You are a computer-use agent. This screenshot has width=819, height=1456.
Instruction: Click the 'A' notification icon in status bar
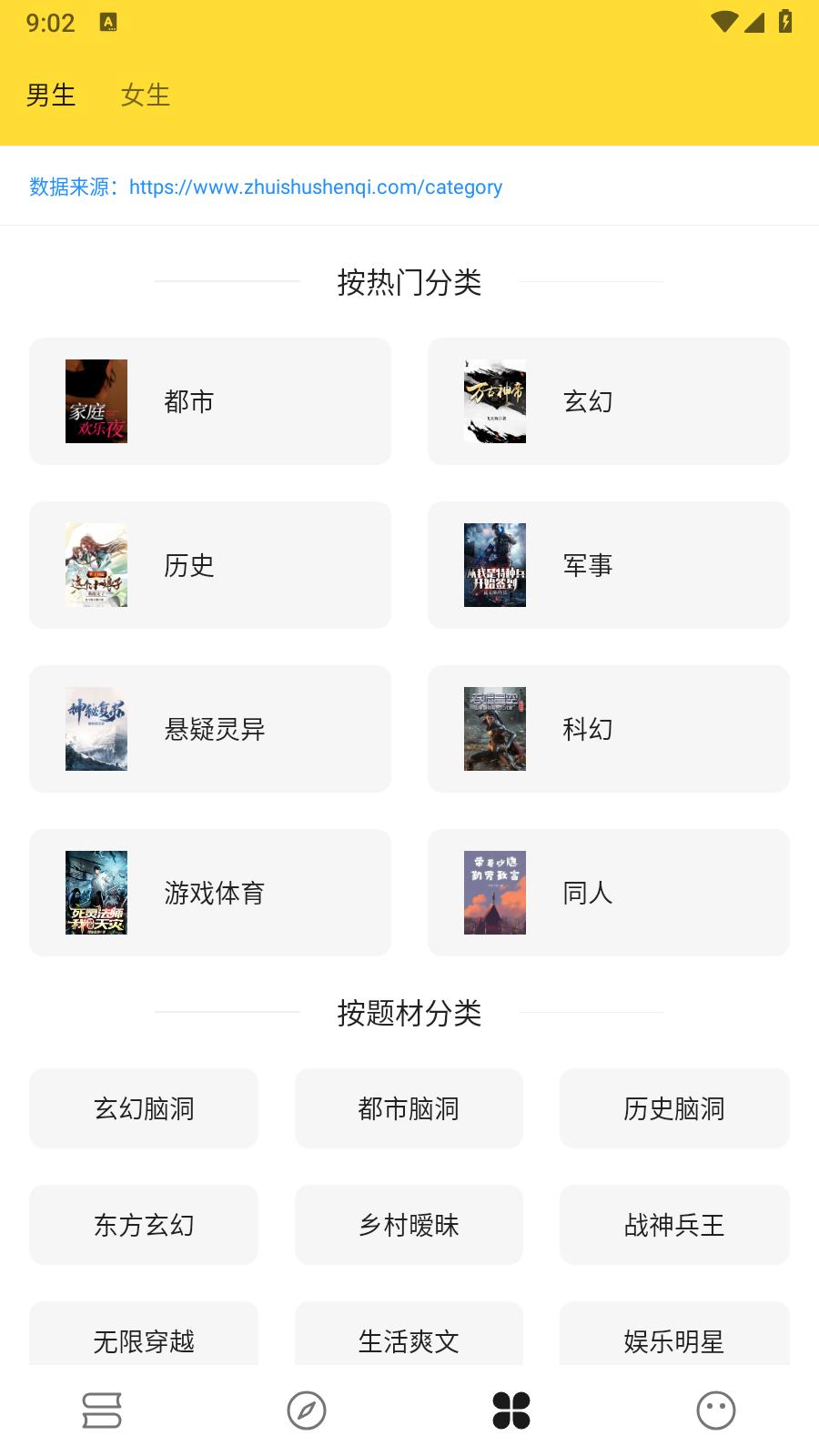(109, 22)
